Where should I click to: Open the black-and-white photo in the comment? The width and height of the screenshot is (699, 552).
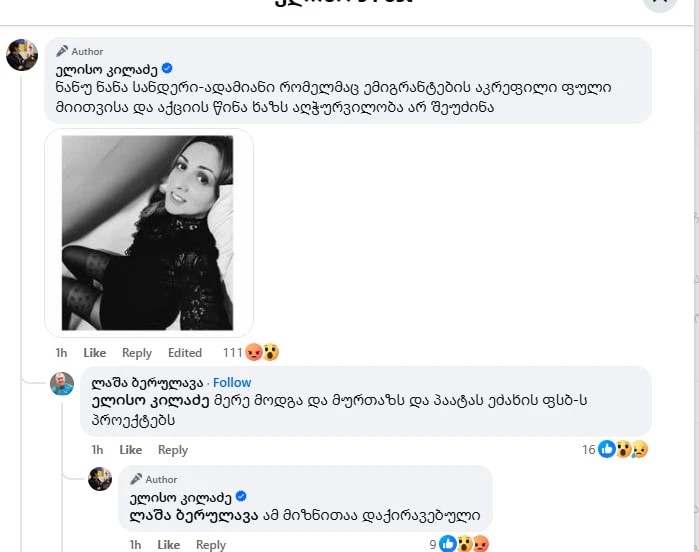click(148, 232)
